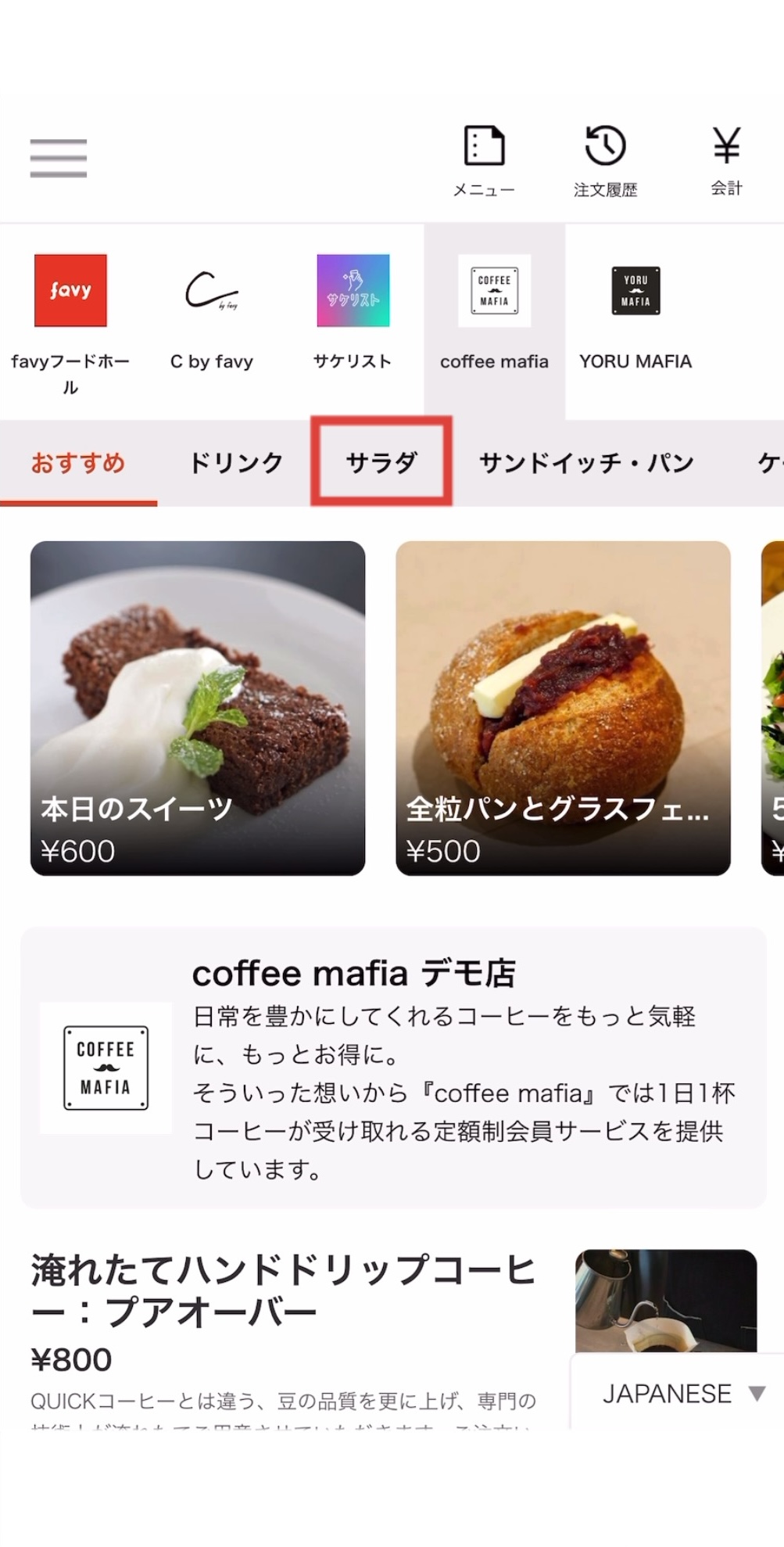784x1547 pixels.
Task: Open the 本日のスイーツ ¥600 card
Action: tap(198, 708)
